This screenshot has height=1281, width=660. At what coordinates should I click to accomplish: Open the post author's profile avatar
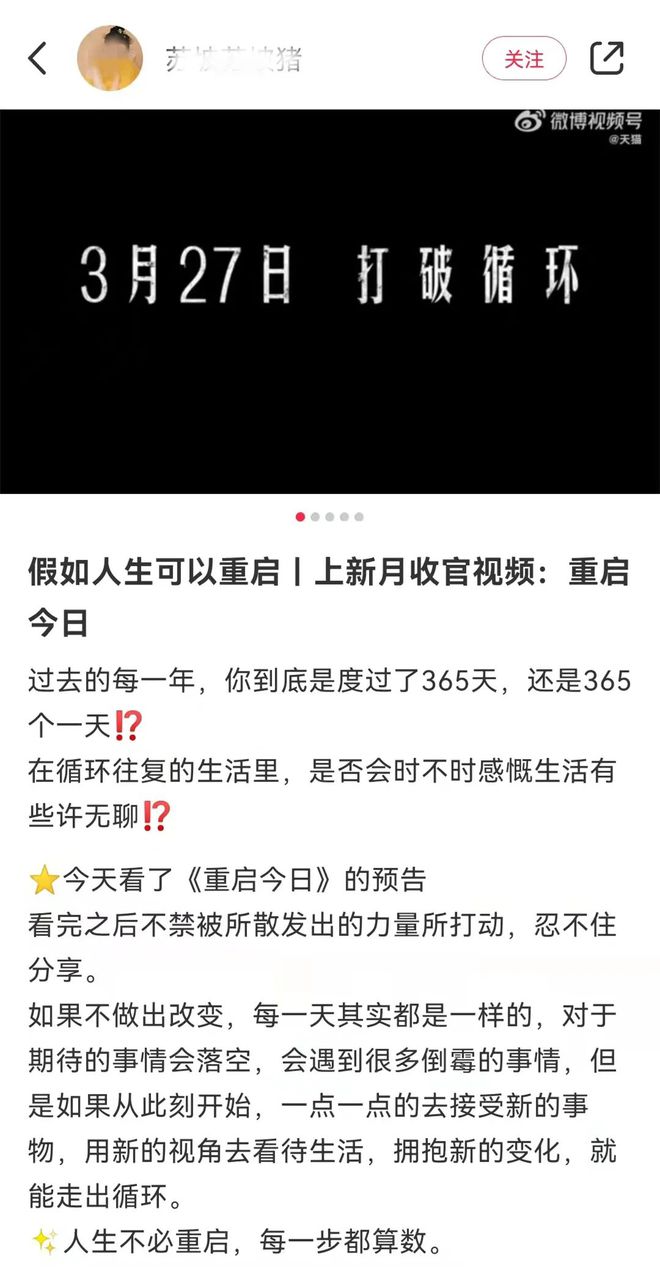pos(110,58)
